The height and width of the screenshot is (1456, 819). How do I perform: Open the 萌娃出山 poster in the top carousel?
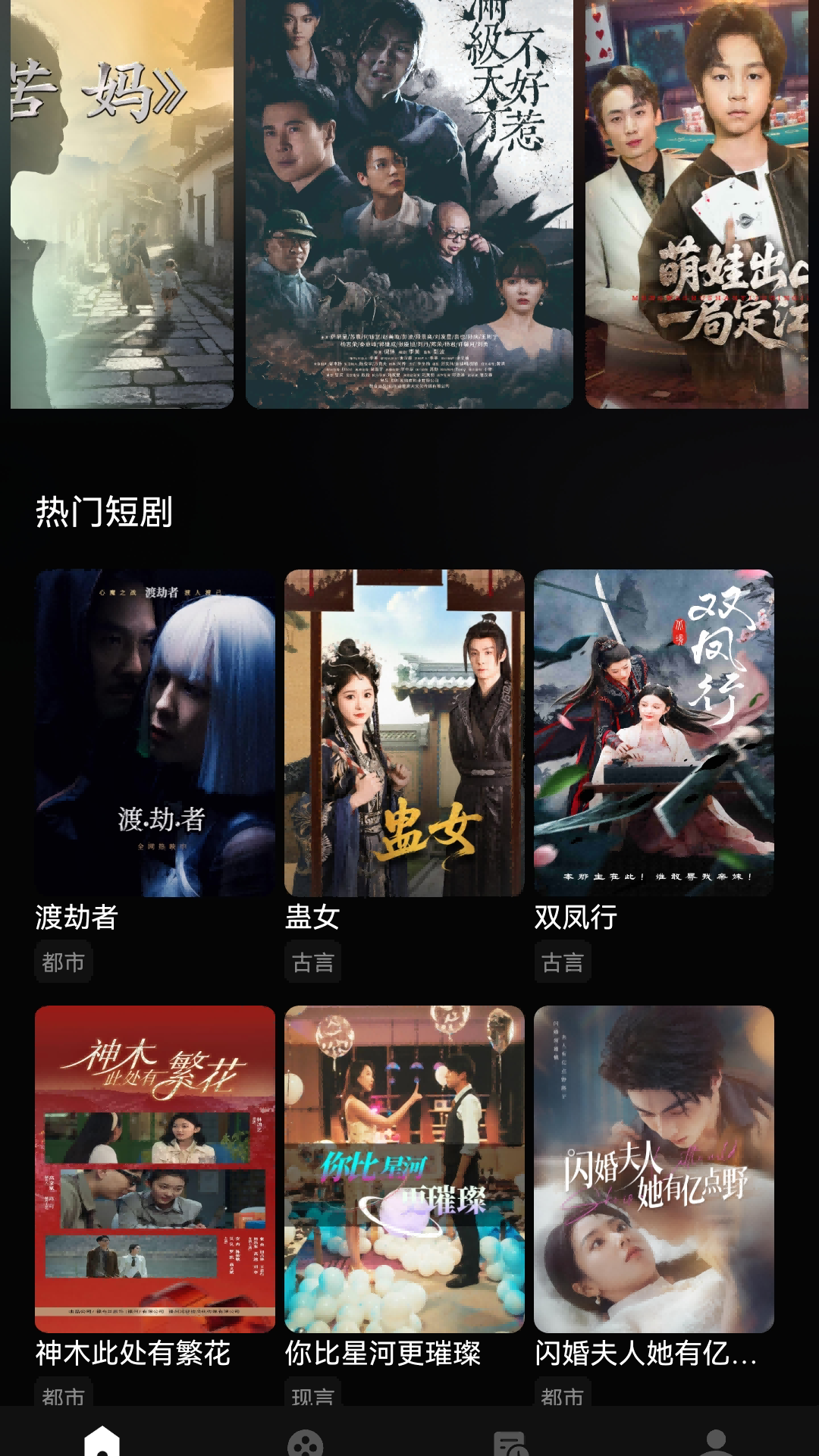click(696, 205)
